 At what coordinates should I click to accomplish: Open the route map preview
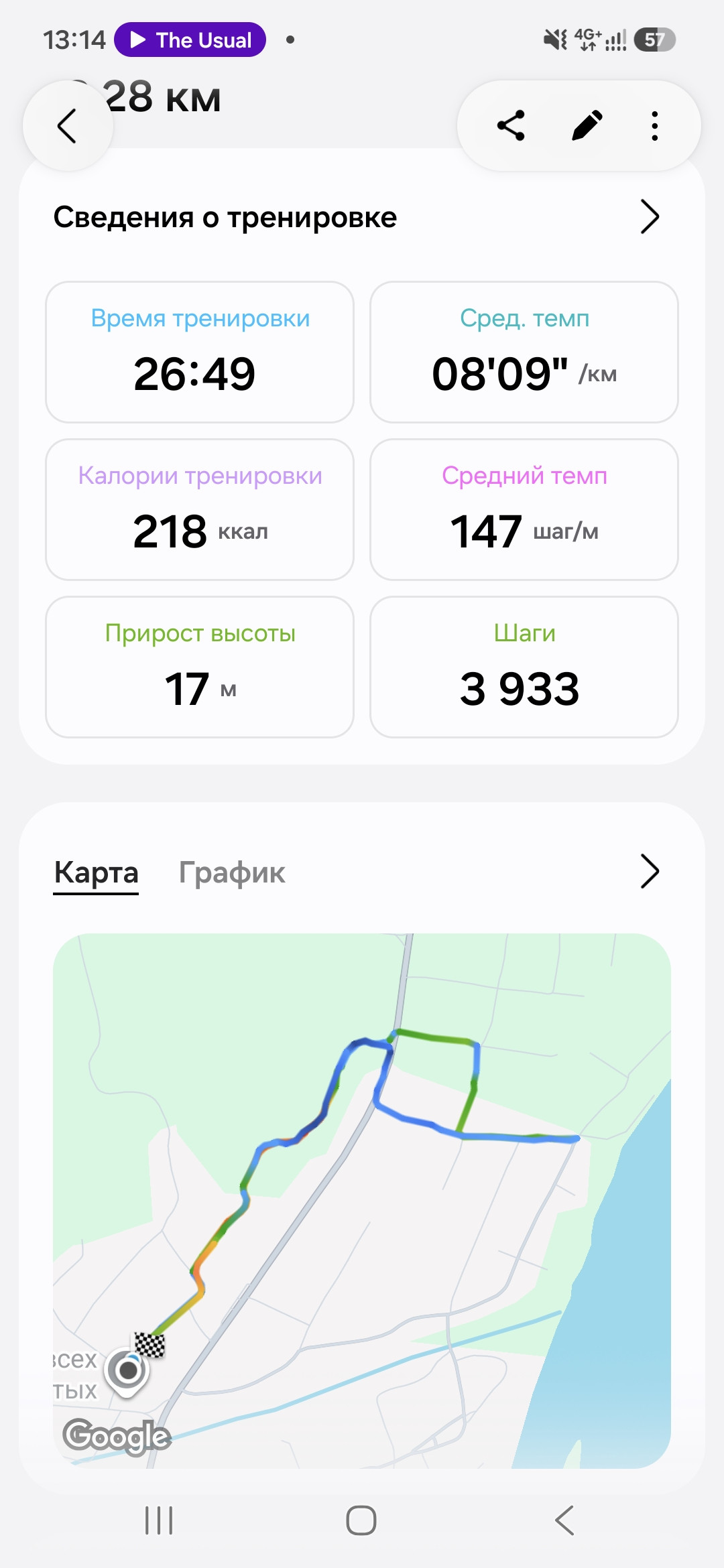(362, 1201)
